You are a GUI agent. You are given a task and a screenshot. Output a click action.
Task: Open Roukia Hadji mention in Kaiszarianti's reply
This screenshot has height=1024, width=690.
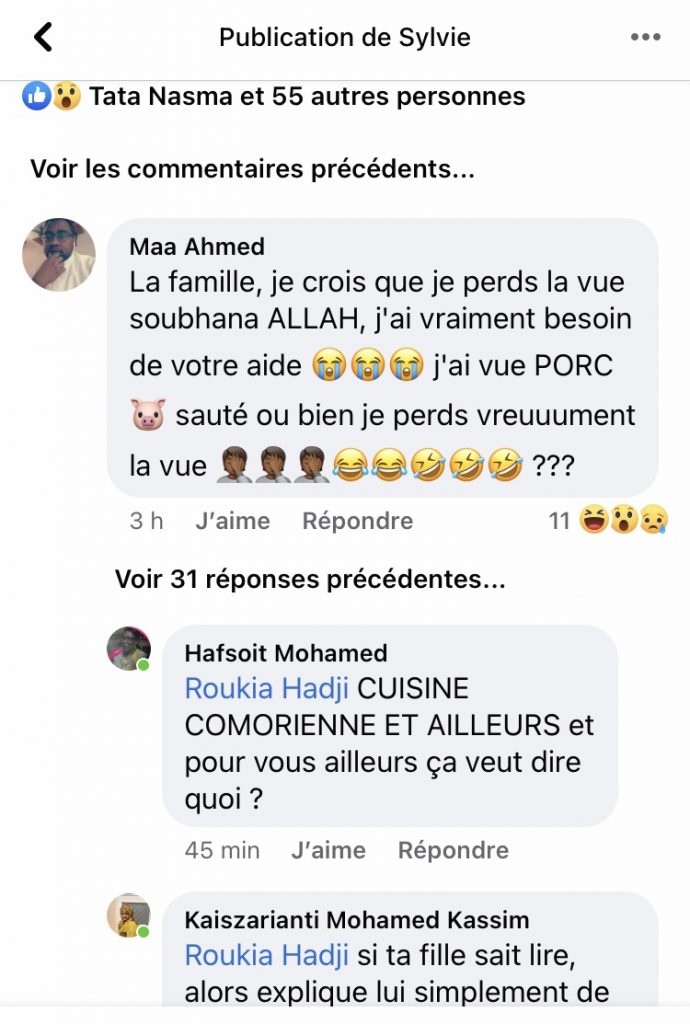click(x=267, y=956)
